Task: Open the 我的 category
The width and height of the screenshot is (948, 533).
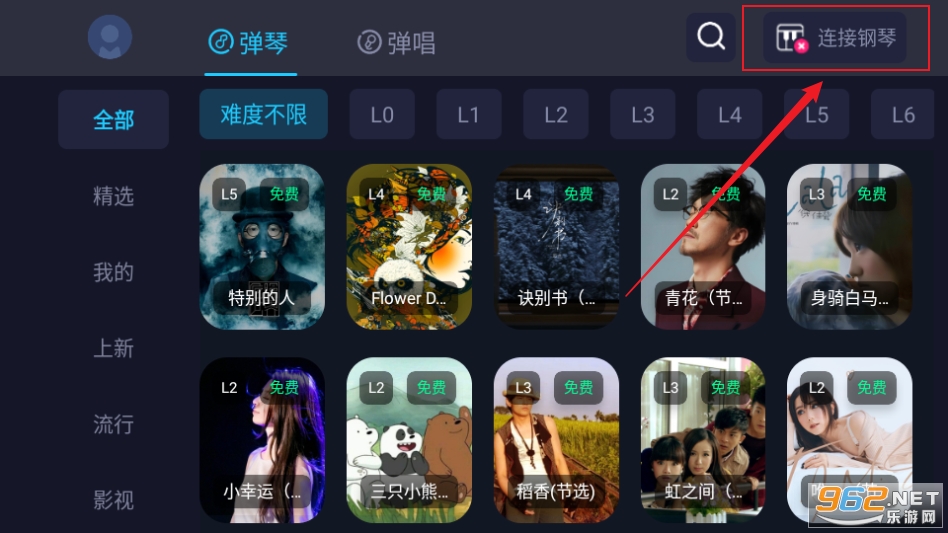Action: click(113, 272)
